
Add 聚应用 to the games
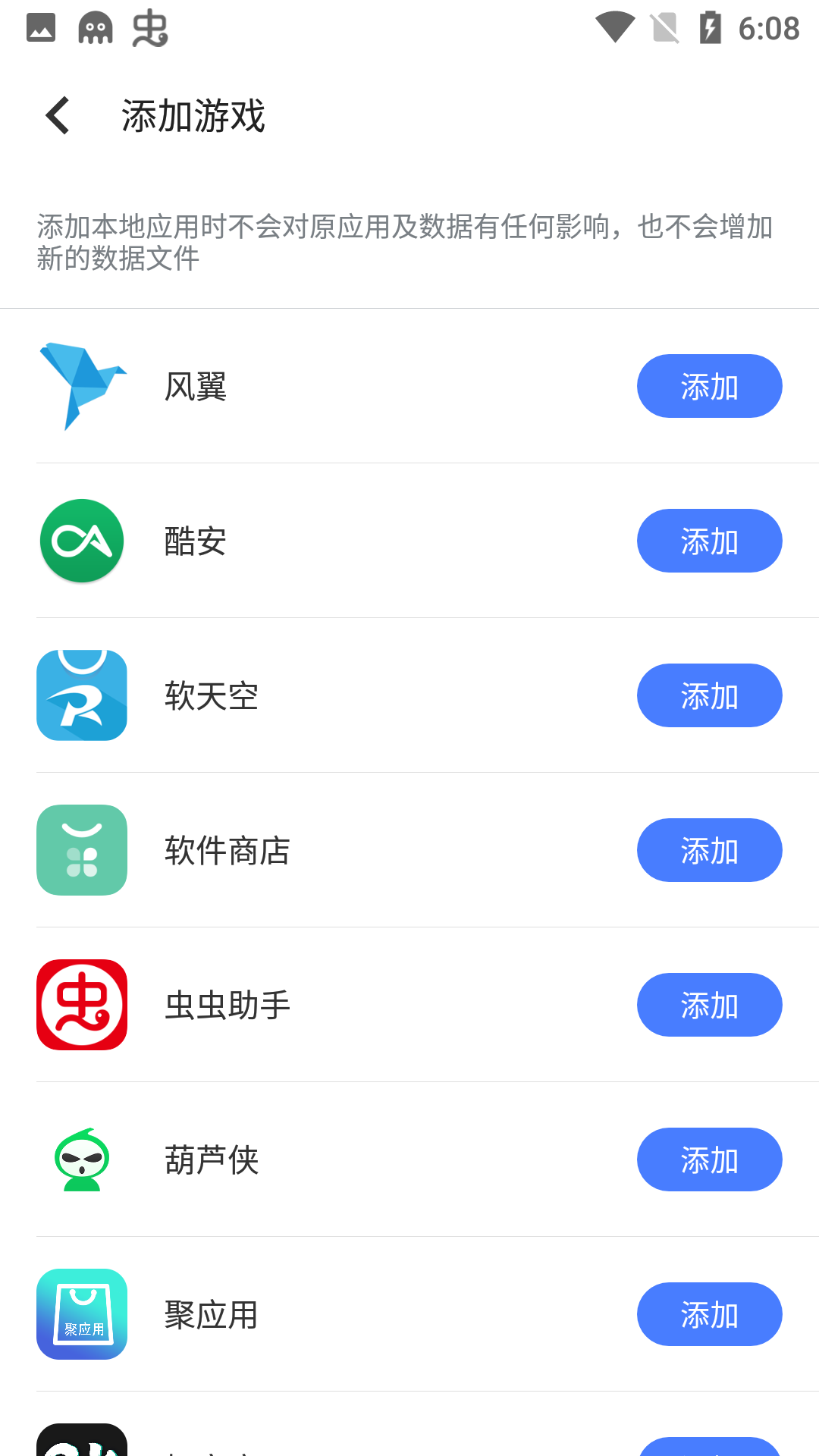(x=709, y=1314)
